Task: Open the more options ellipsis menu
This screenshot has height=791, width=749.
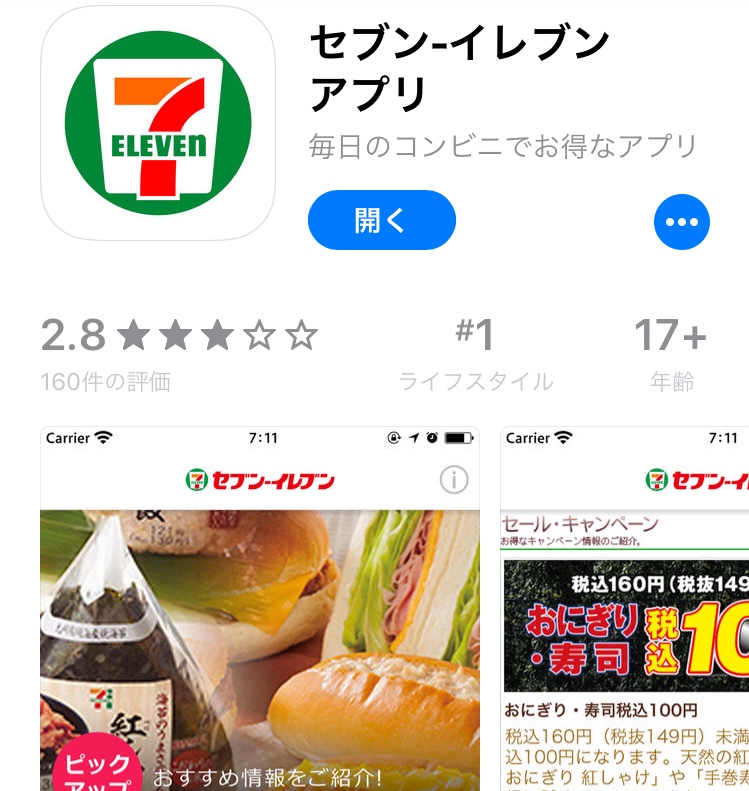Action: 681,221
